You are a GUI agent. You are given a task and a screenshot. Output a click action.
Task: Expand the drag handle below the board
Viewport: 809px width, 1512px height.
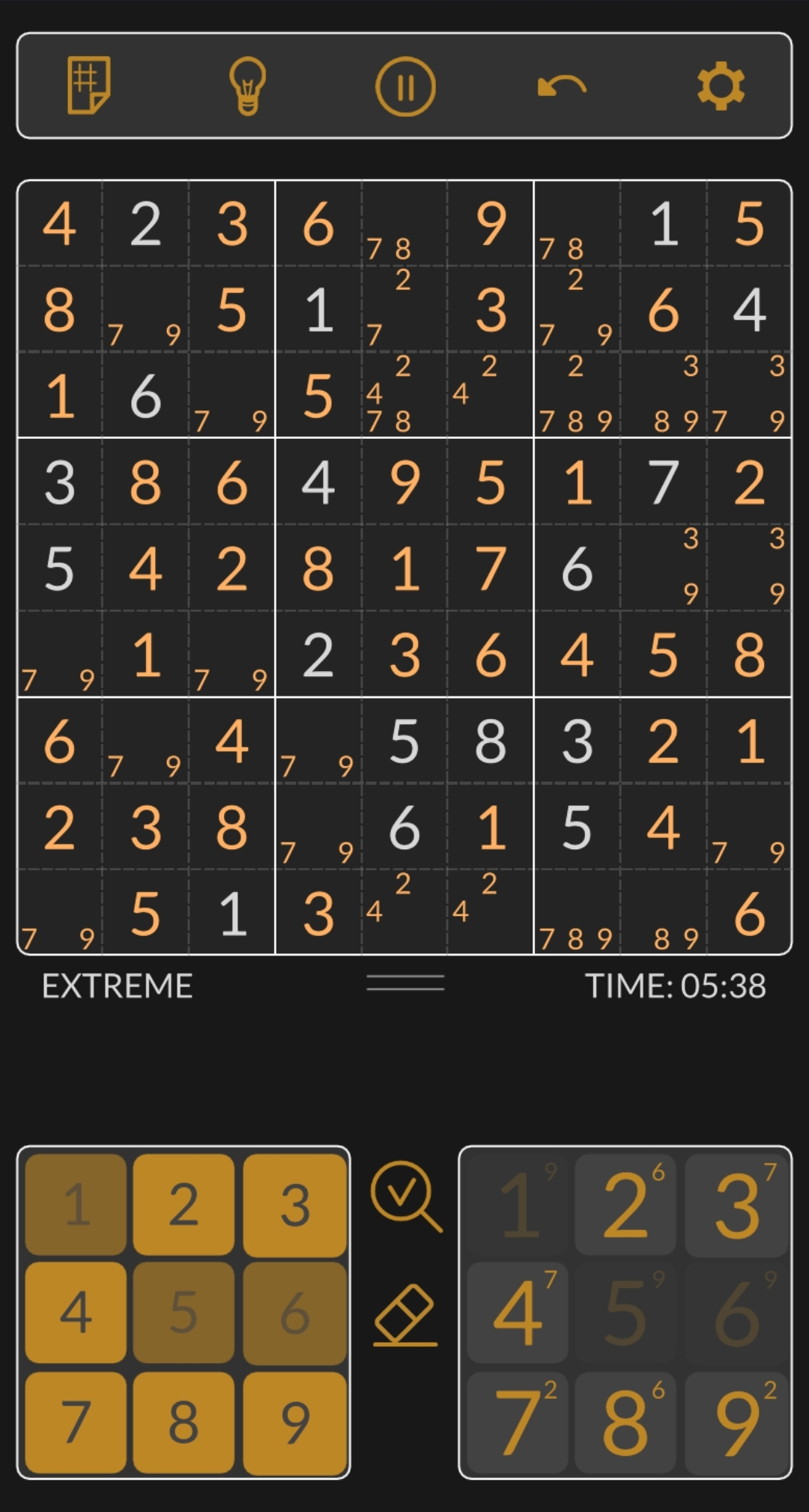[405, 983]
